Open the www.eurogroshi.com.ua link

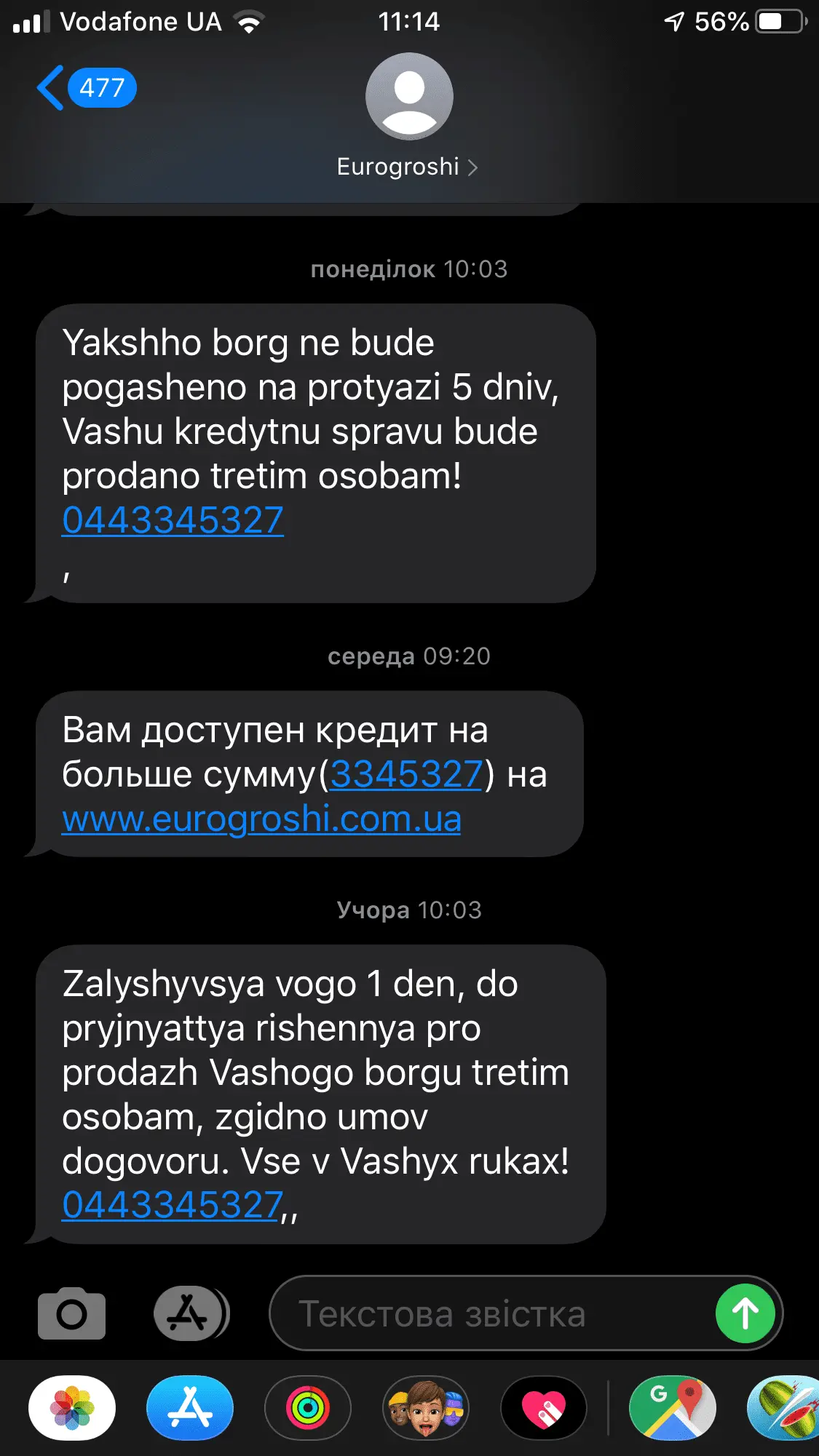click(x=261, y=819)
